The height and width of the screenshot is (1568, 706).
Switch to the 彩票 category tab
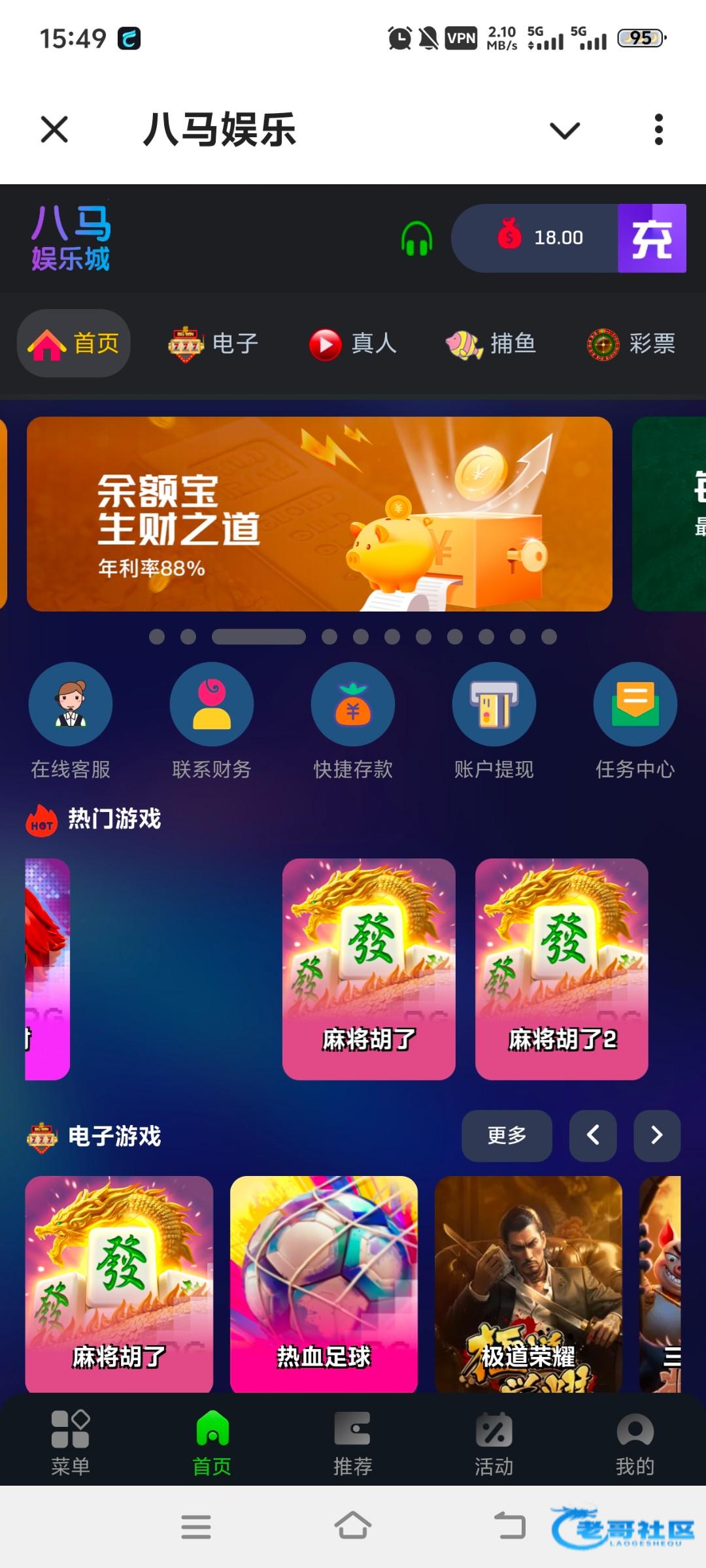coord(631,343)
